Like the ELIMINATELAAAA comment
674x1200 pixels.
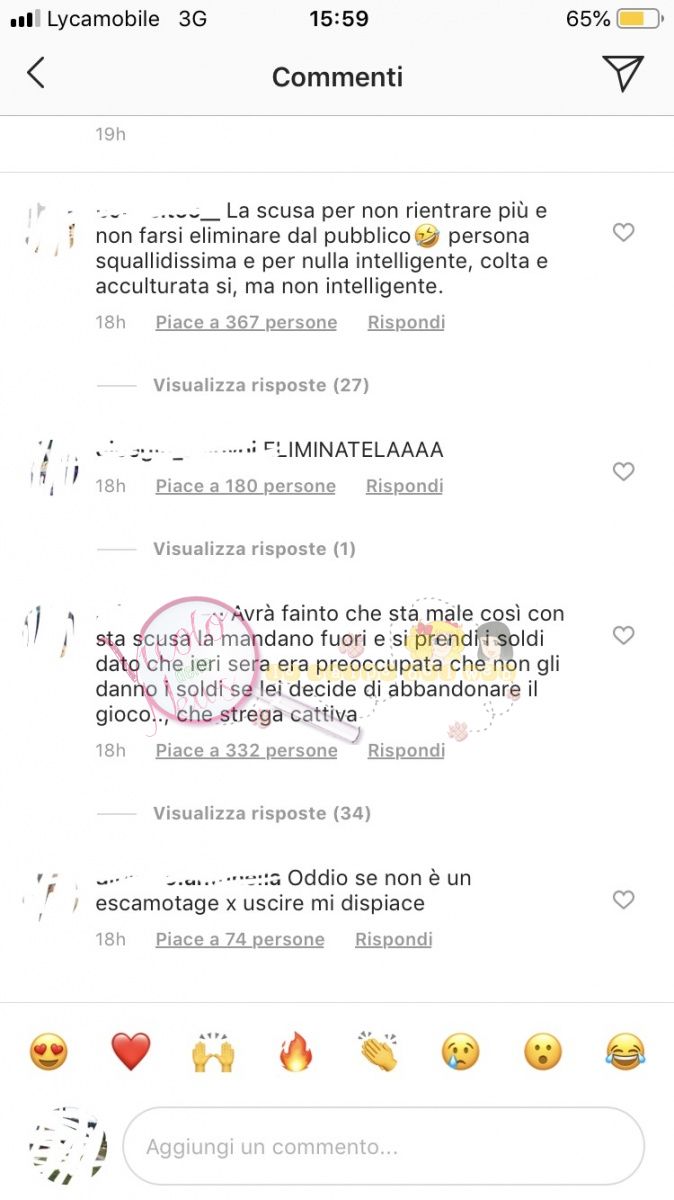coord(623,472)
